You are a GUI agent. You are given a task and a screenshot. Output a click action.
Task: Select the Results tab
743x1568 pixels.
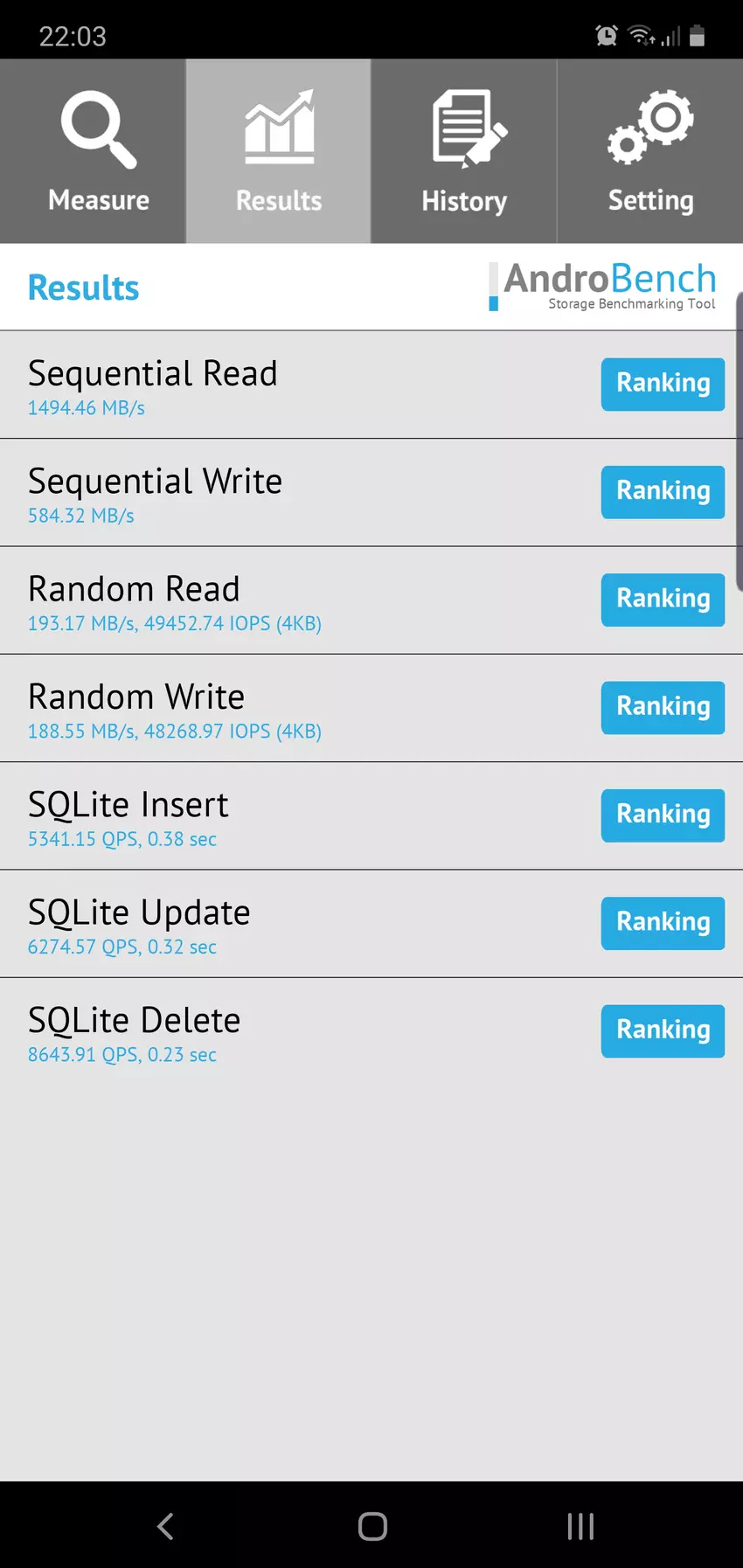[278, 151]
